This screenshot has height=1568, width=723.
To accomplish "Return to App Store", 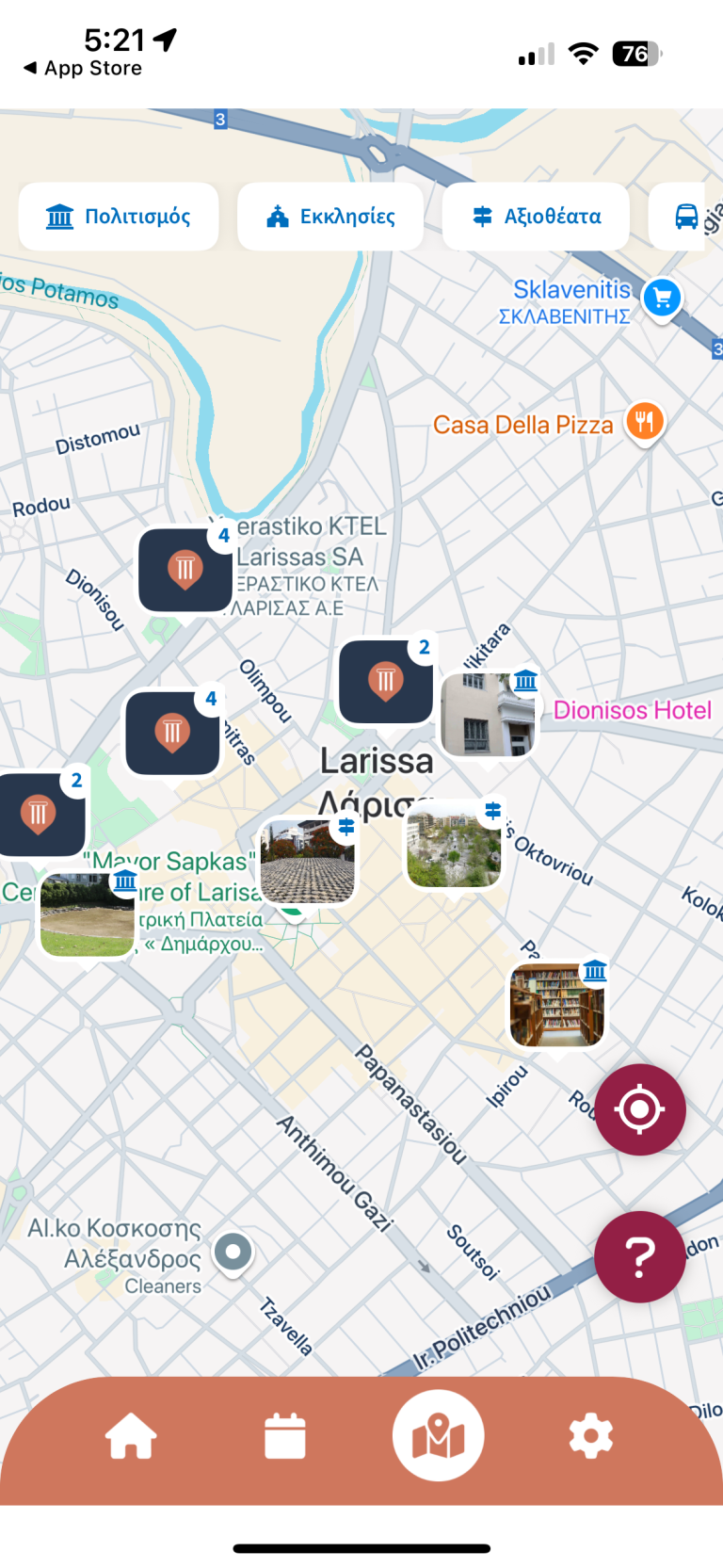I will pos(83,68).
